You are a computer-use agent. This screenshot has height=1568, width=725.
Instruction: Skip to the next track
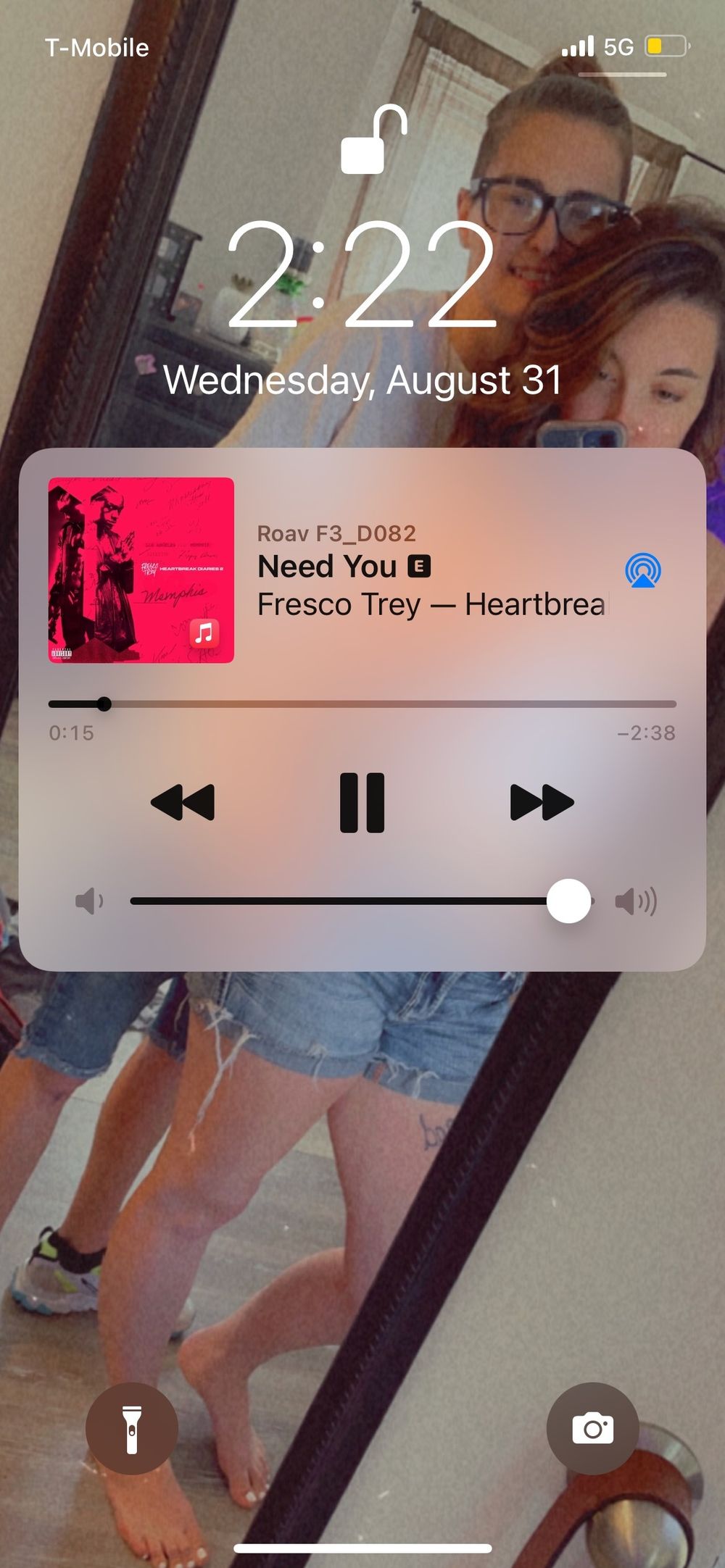tap(542, 802)
